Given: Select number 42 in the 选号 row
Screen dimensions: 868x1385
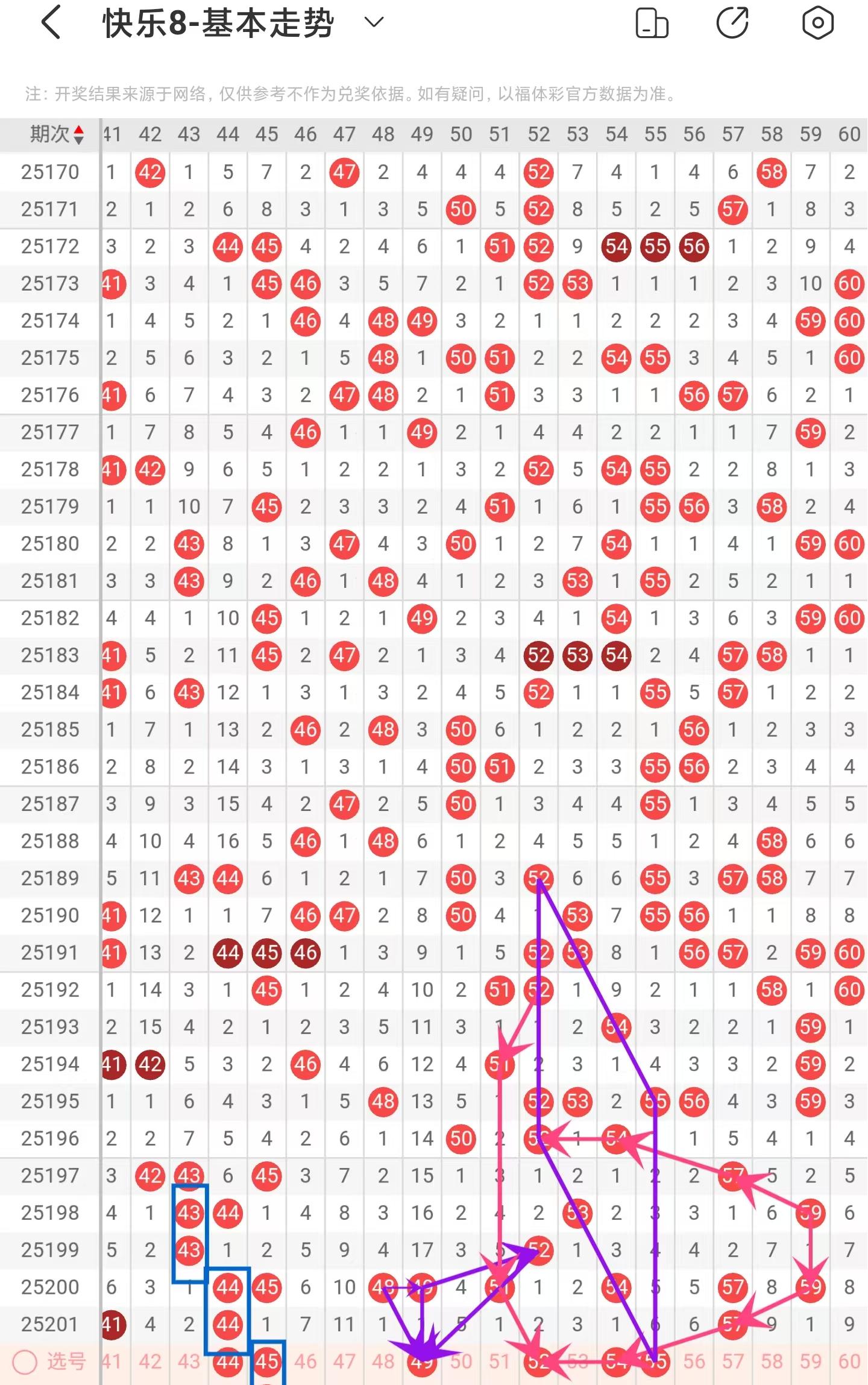Looking at the screenshot, I should (x=150, y=1361).
